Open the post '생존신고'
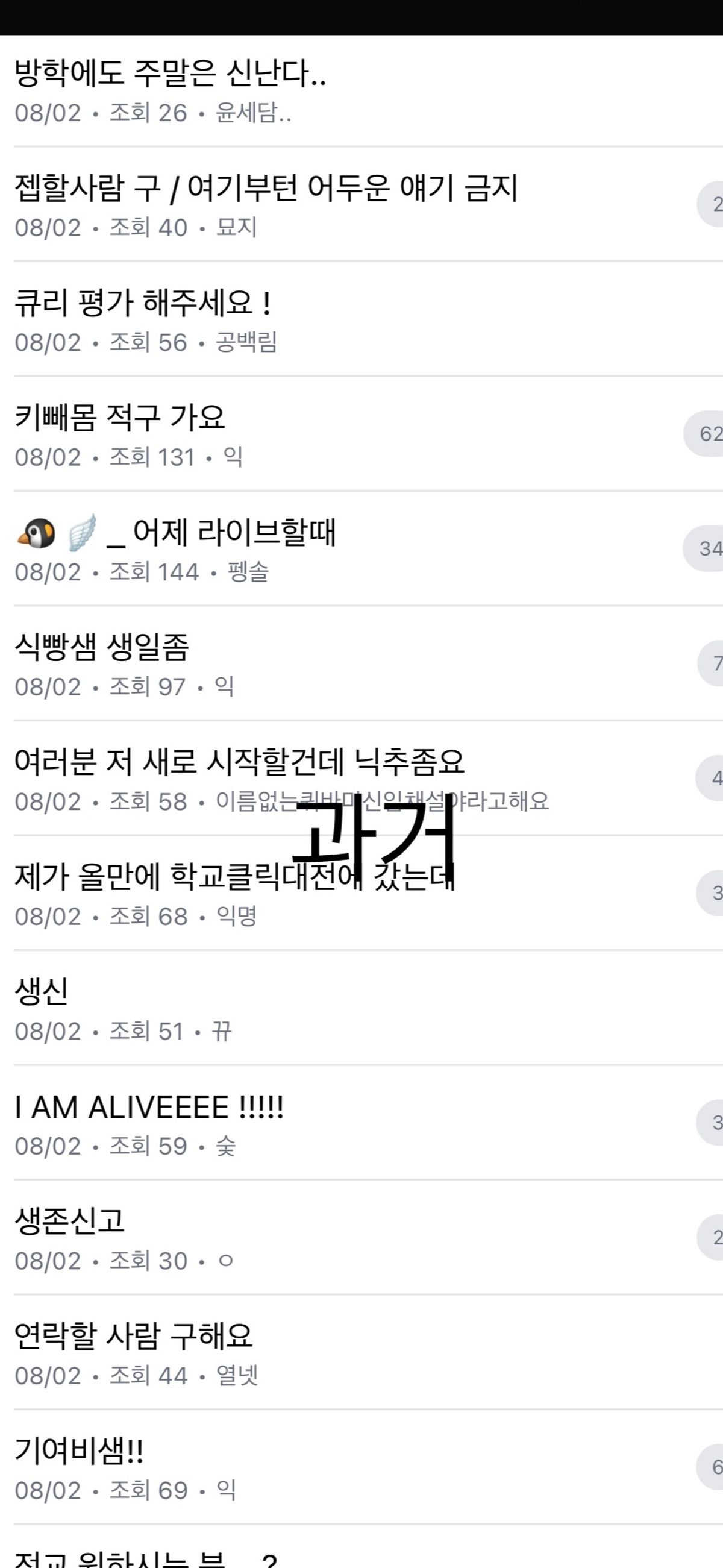This screenshot has height=1568, width=723. coord(70,1221)
